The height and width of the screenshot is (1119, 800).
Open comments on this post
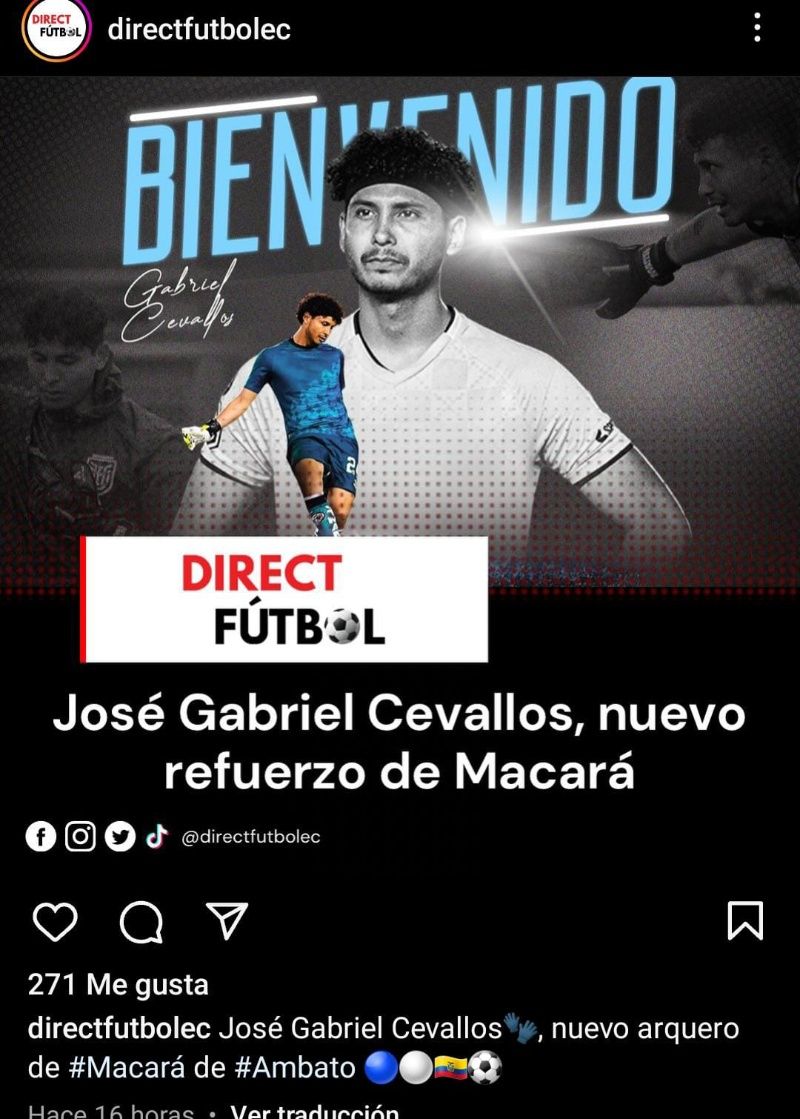click(x=141, y=921)
